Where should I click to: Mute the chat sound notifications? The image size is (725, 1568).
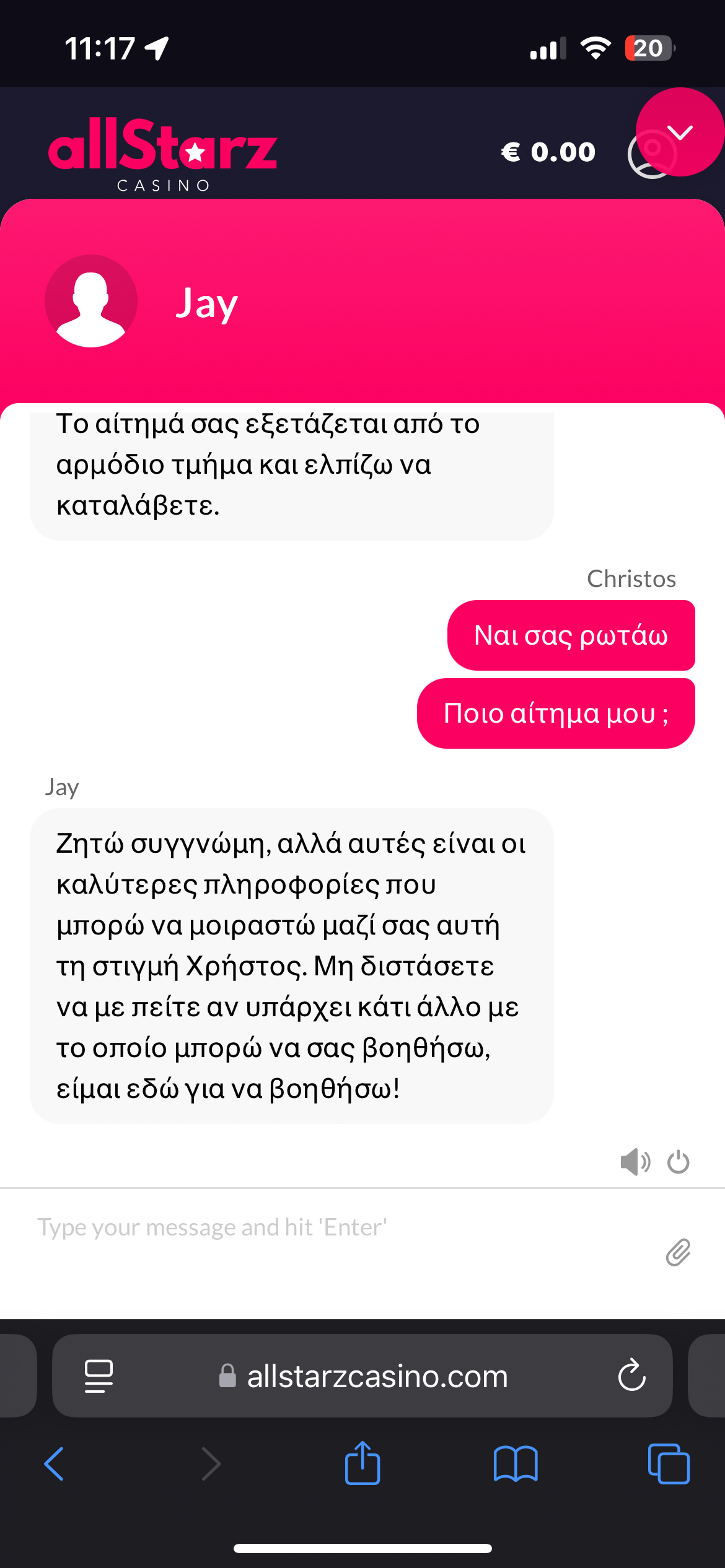tap(635, 1162)
